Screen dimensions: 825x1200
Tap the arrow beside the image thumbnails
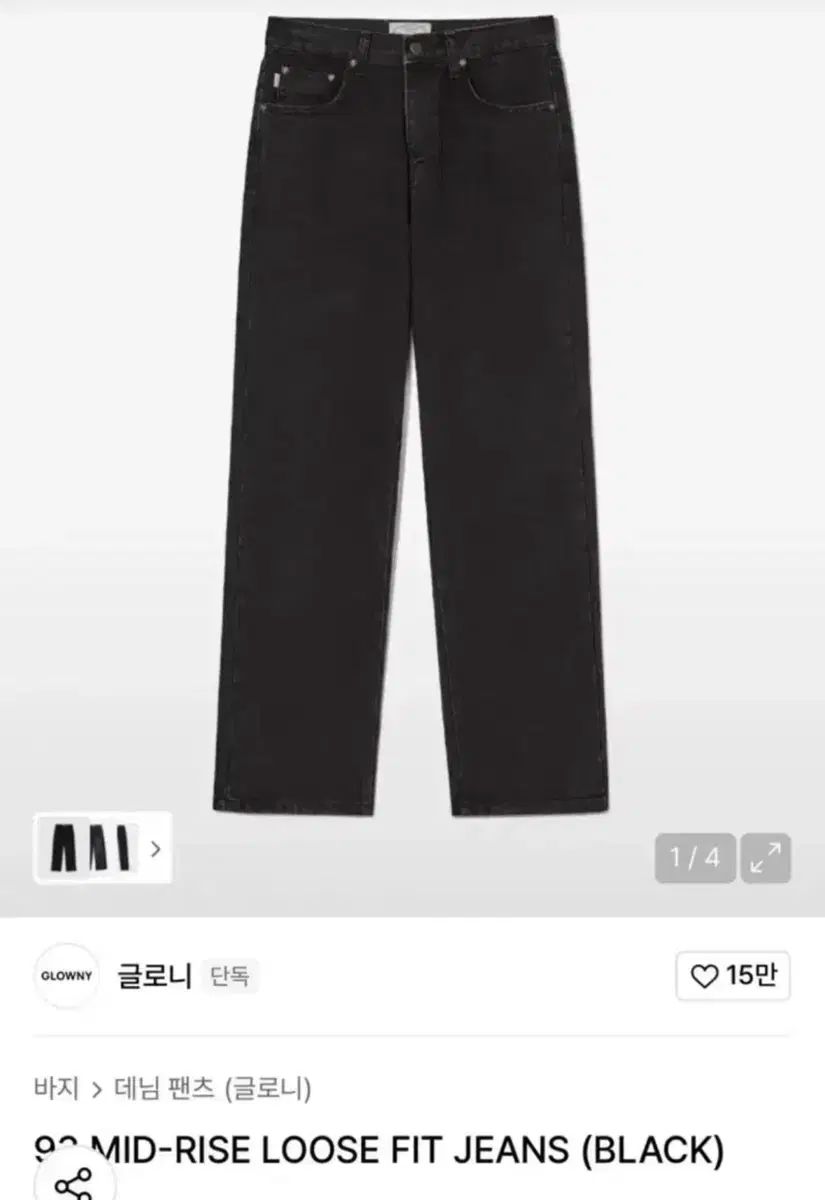155,849
